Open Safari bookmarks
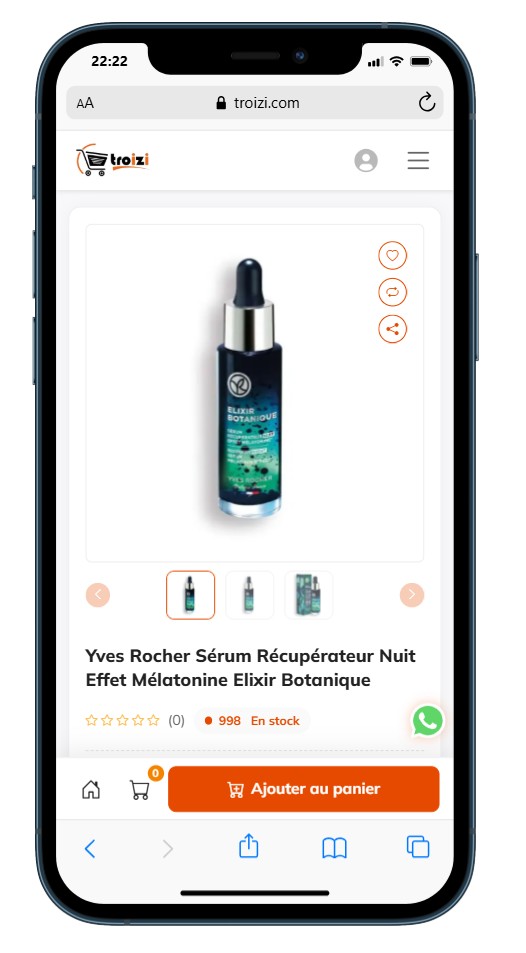The width and height of the screenshot is (526, 953). point(334,848)
